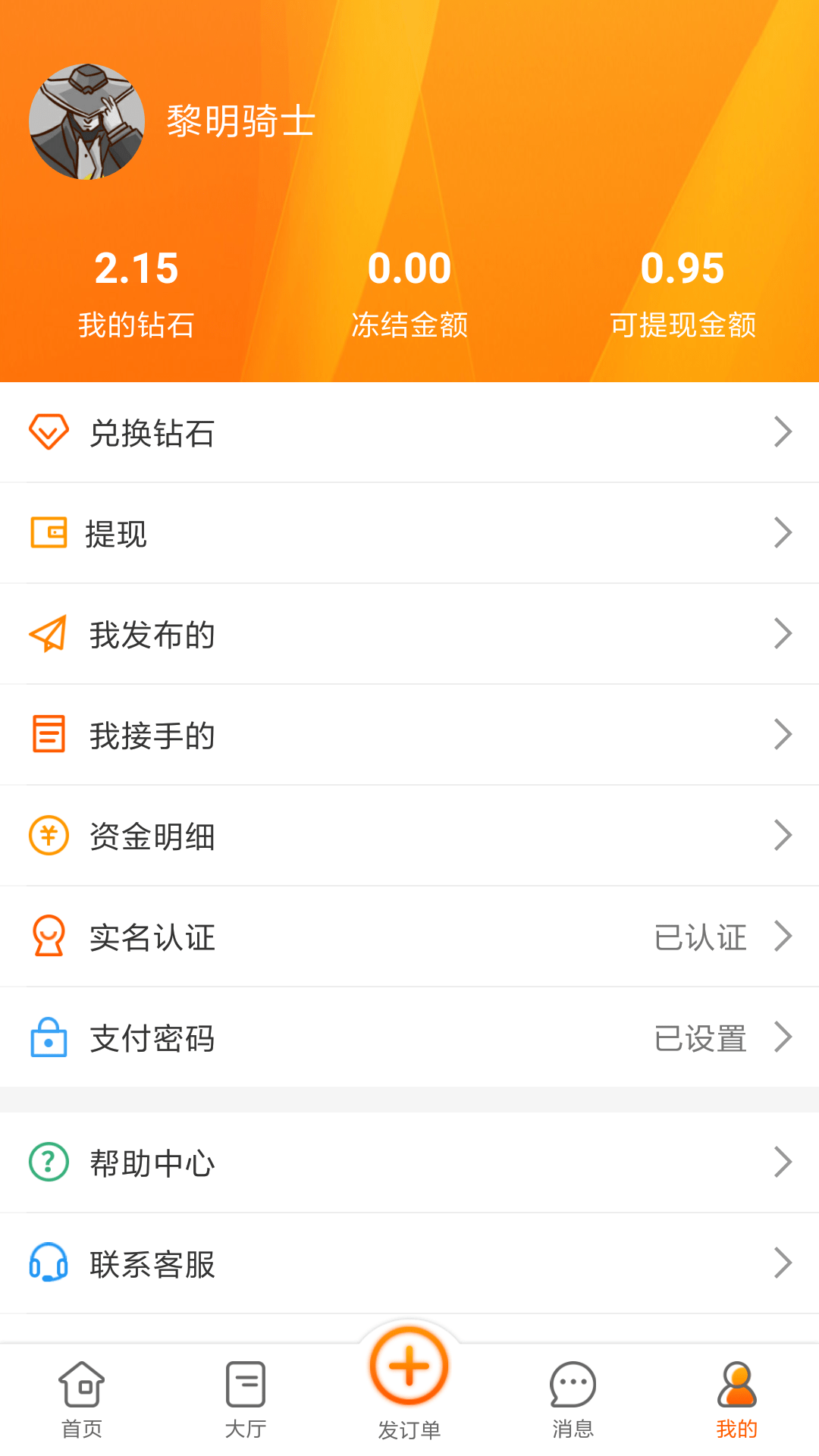Open 消息 via the chat bubble icon
This screenshot has height=1456, width=819.
click(x=573, y=1384)
